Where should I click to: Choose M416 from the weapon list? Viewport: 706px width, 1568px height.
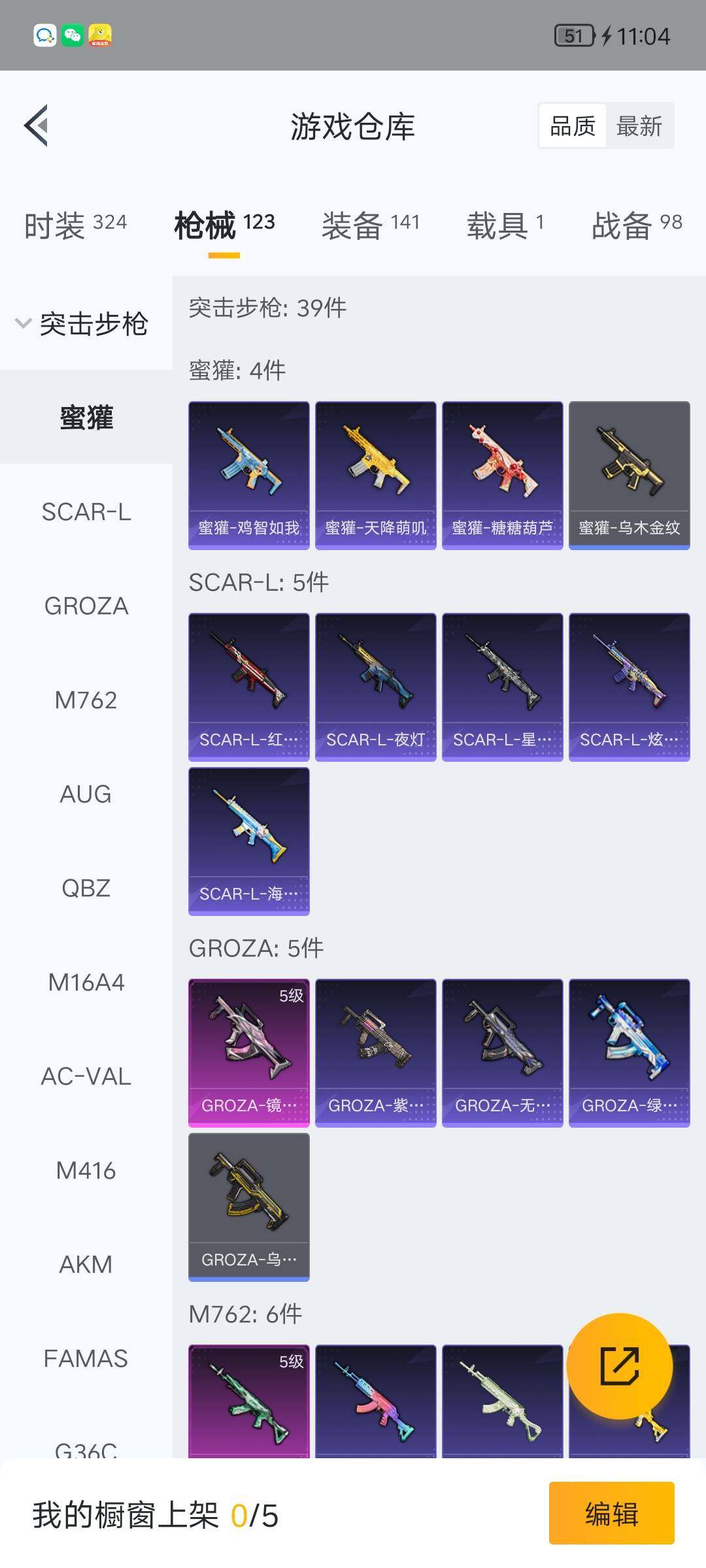(x=86, y=1170)
